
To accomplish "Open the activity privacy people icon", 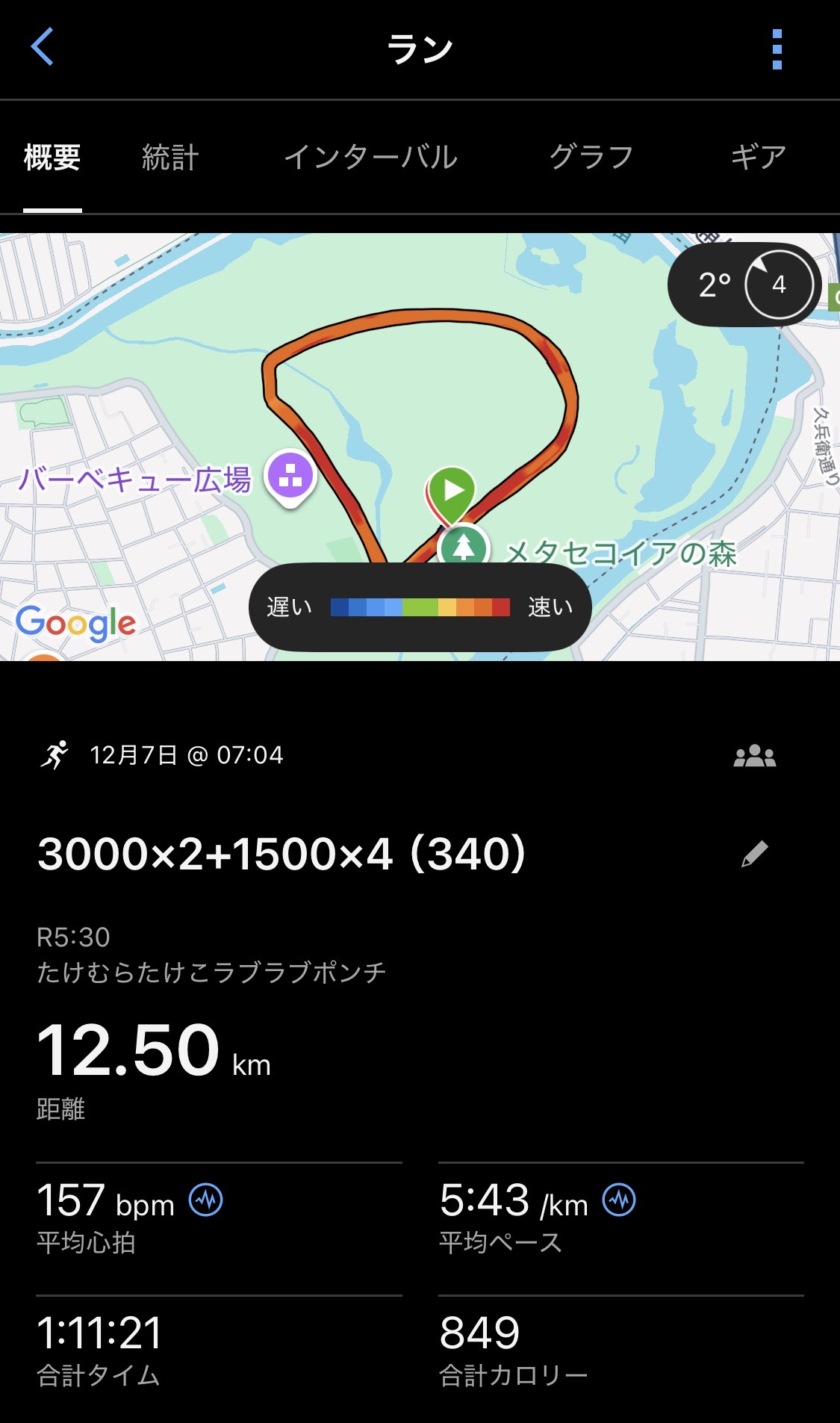I will click(754, 756).
